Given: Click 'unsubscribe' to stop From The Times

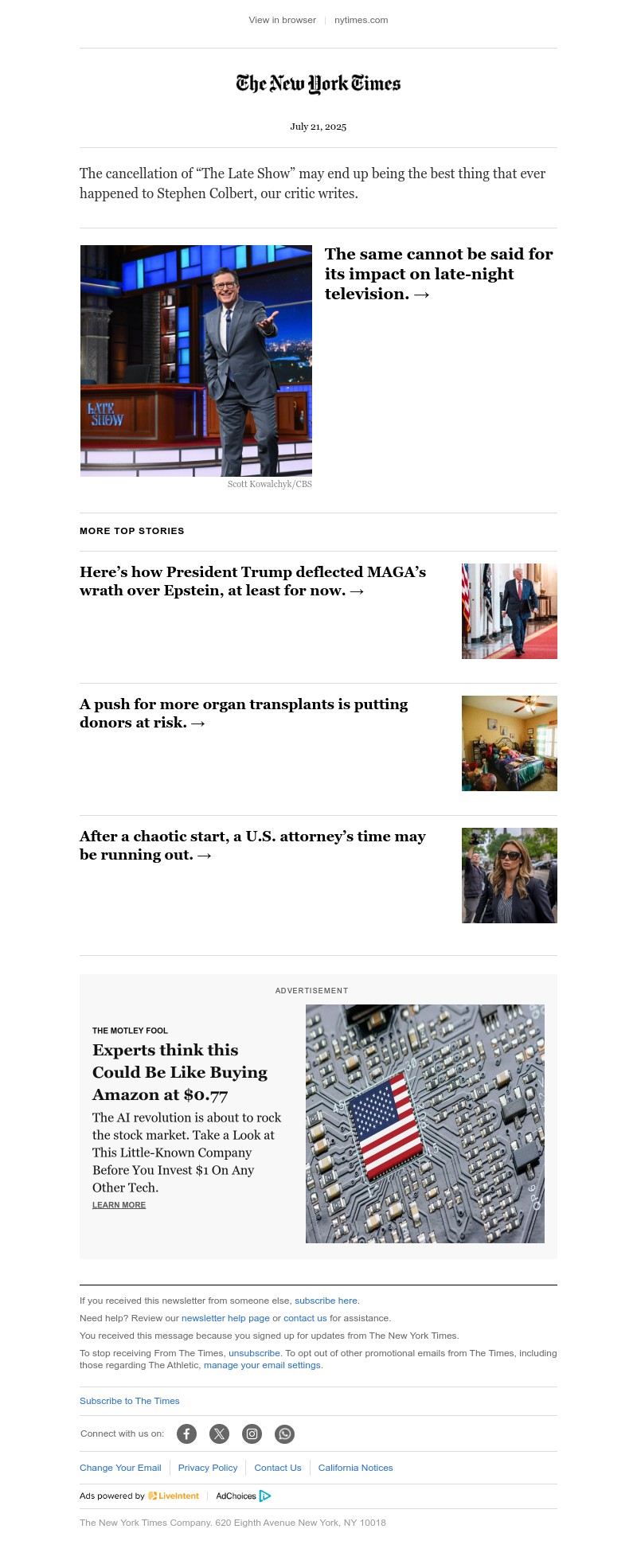Looking at the screenshot, I should coord(254,1352).
